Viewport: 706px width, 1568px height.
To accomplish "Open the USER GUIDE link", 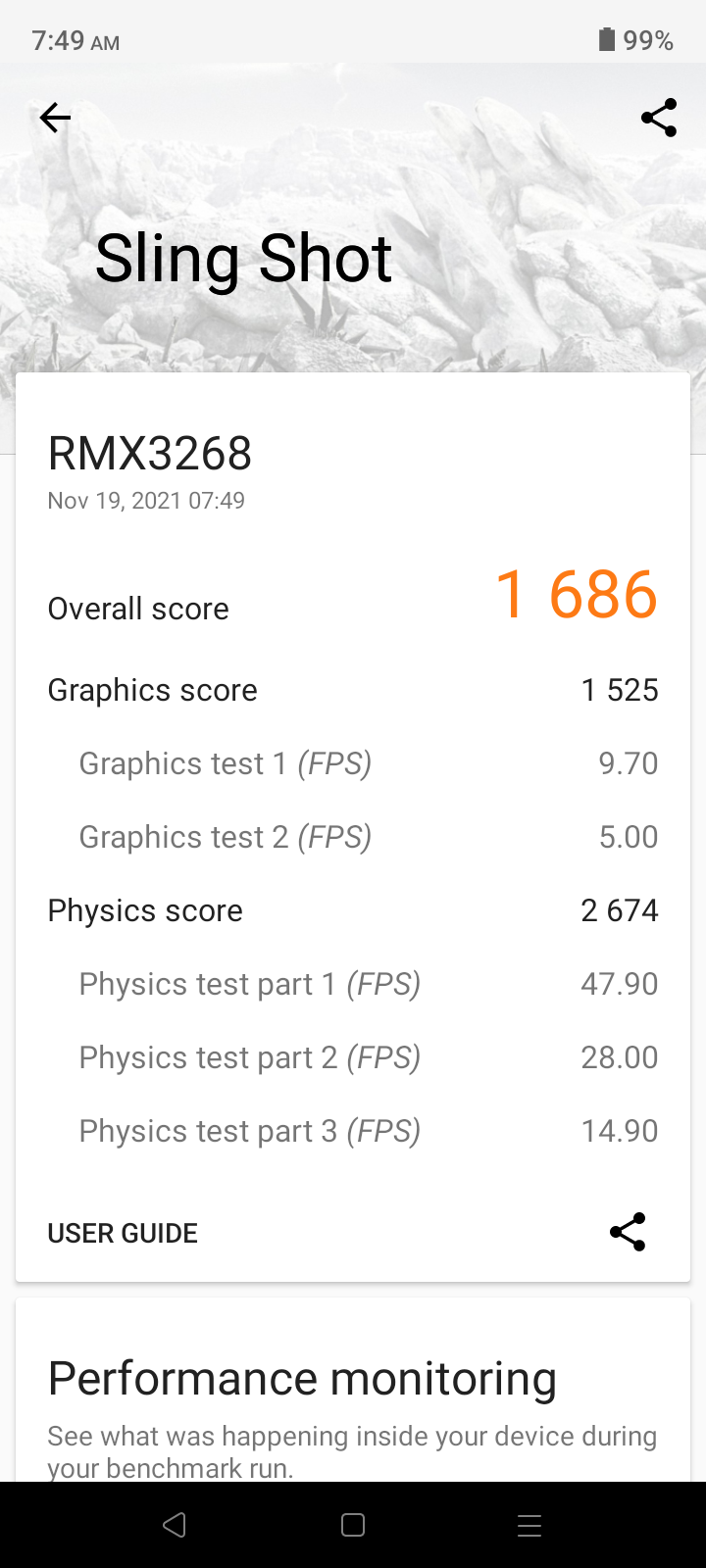I will pyautogui.click(x=123, y=1233).
